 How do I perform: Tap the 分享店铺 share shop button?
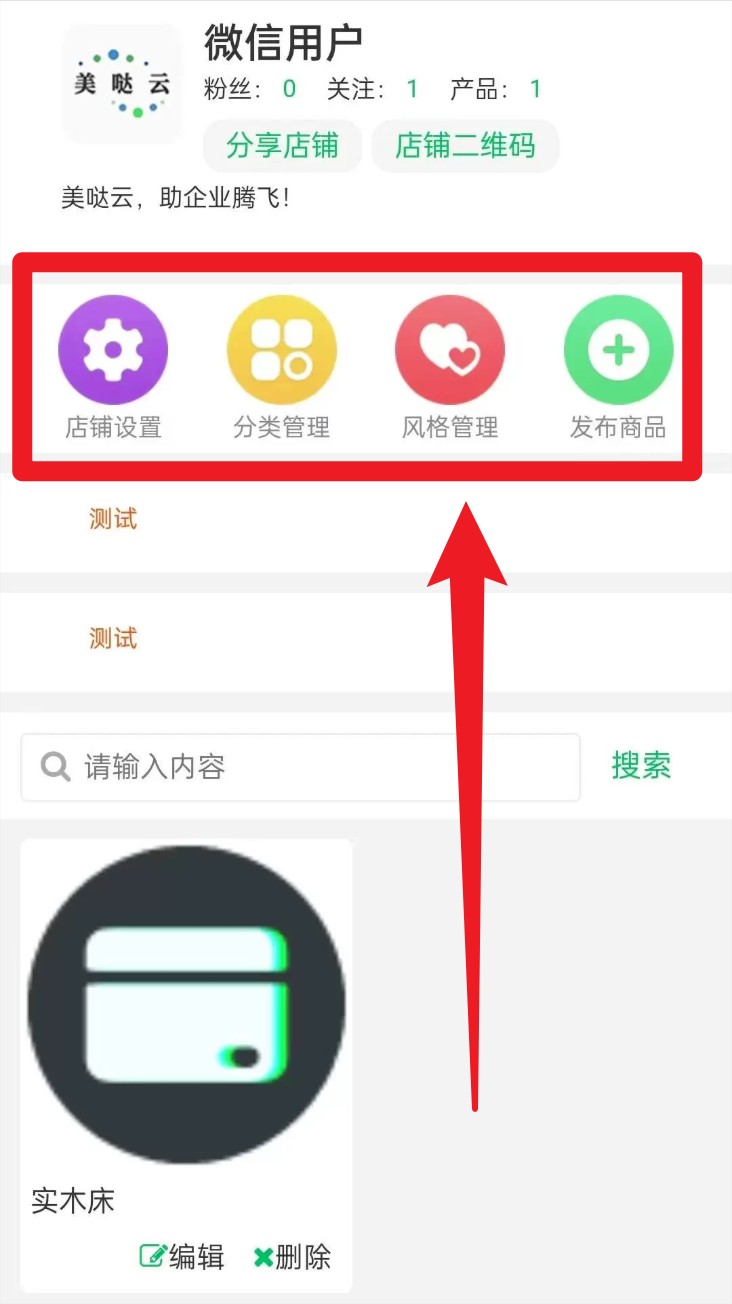[282, 146]
